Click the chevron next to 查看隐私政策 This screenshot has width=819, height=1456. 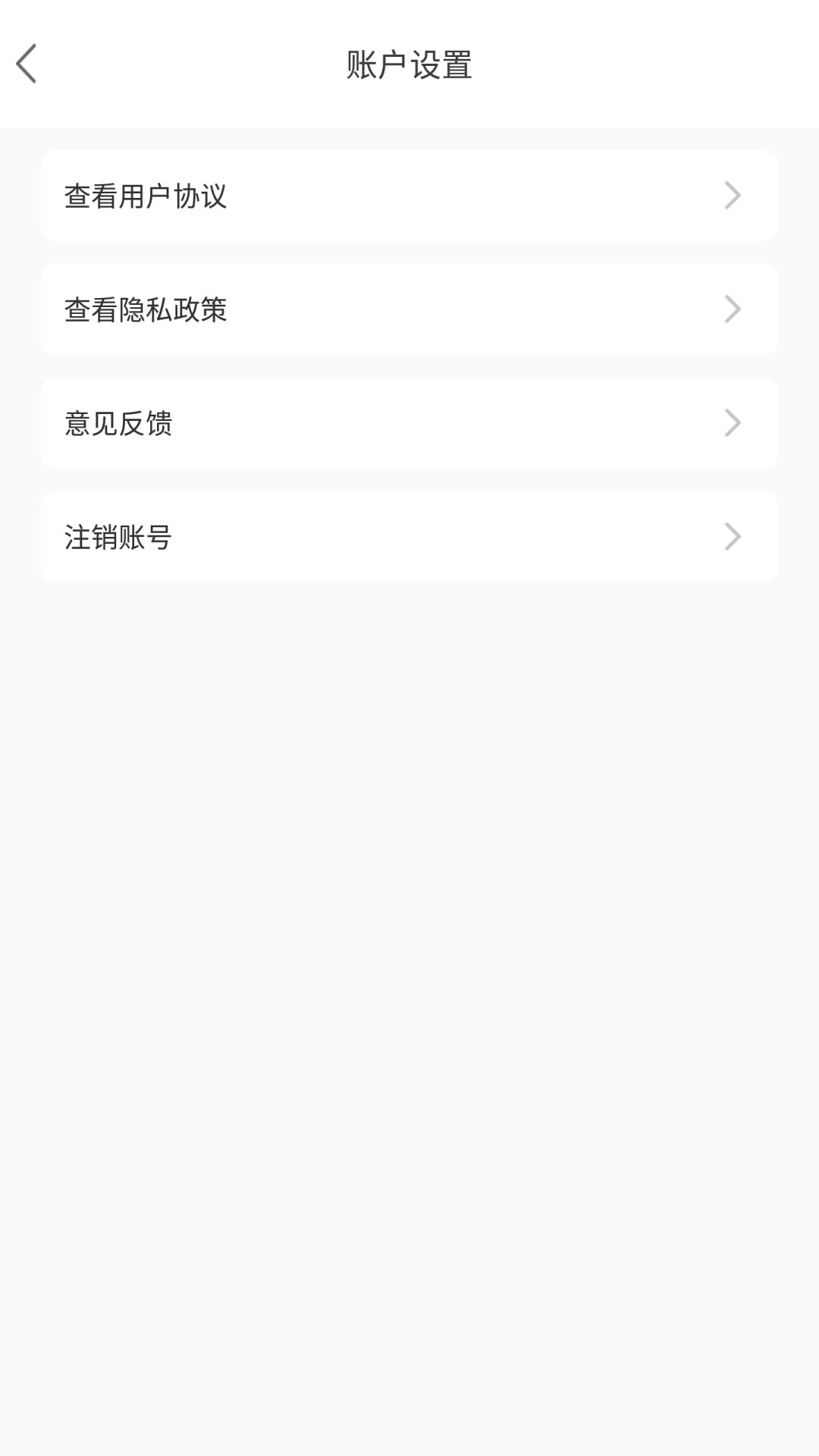pyautogui.click(x=732, y=309)
